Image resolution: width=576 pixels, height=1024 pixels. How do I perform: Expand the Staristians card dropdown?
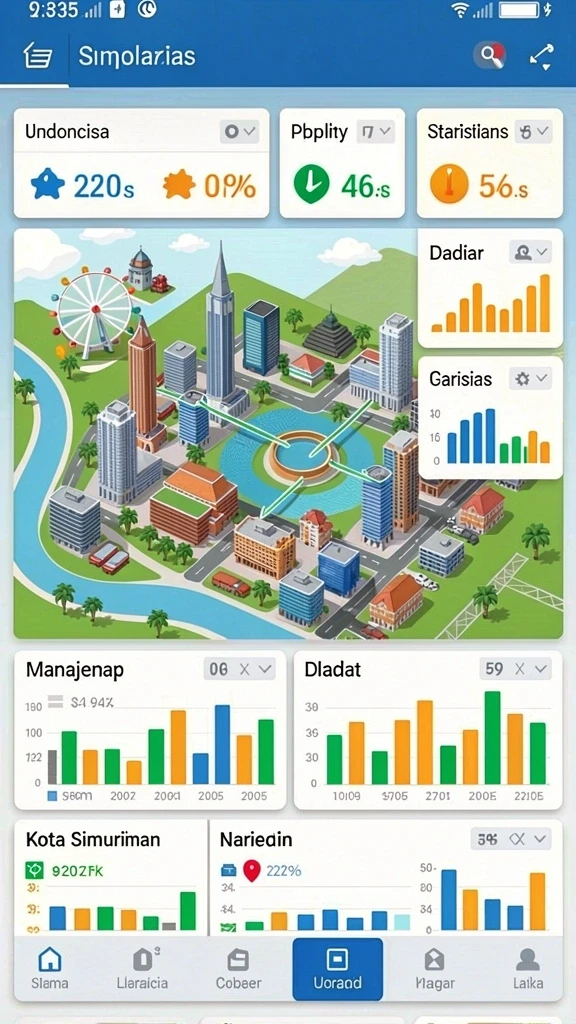(534, 131)
